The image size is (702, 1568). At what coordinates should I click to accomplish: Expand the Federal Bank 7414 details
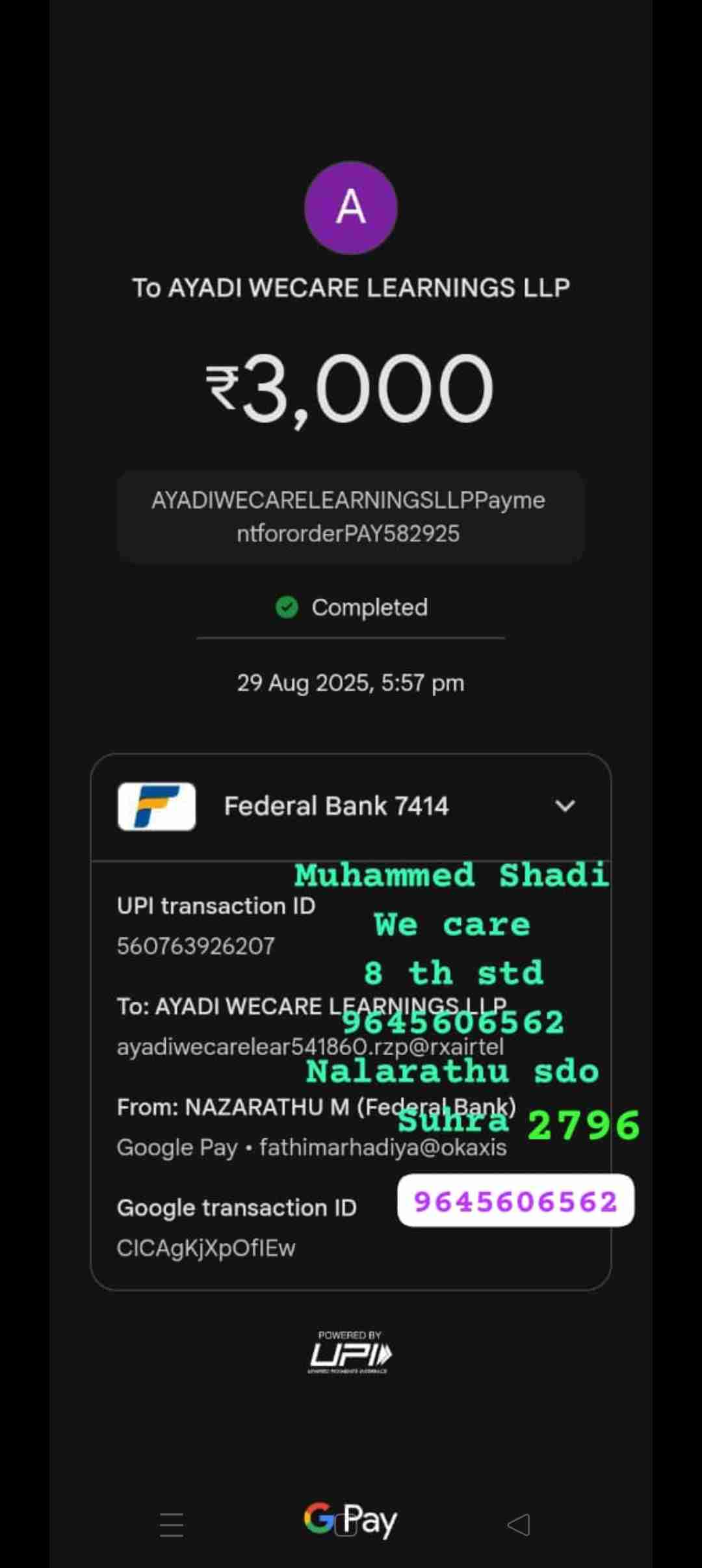point(564,806)
